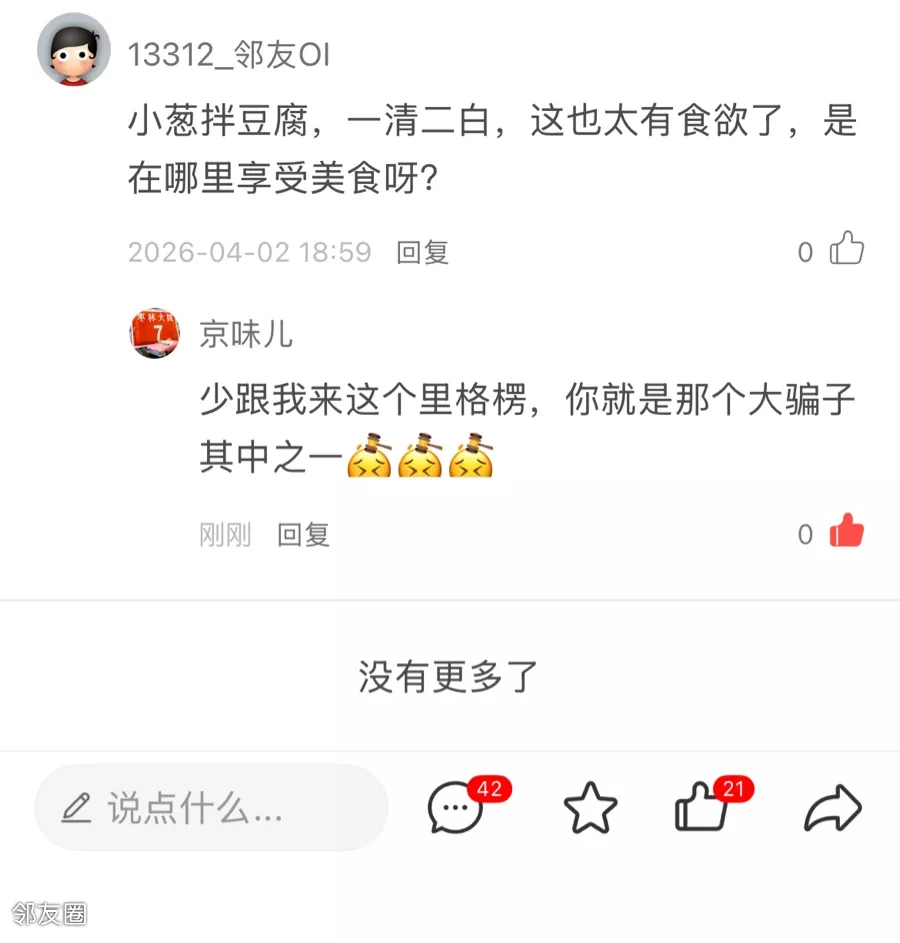This screenshot has width=900, height=943.
Task: Reply to 13312_邻友OI's comment
Action: pyautogui.click(x=422, y=253)
